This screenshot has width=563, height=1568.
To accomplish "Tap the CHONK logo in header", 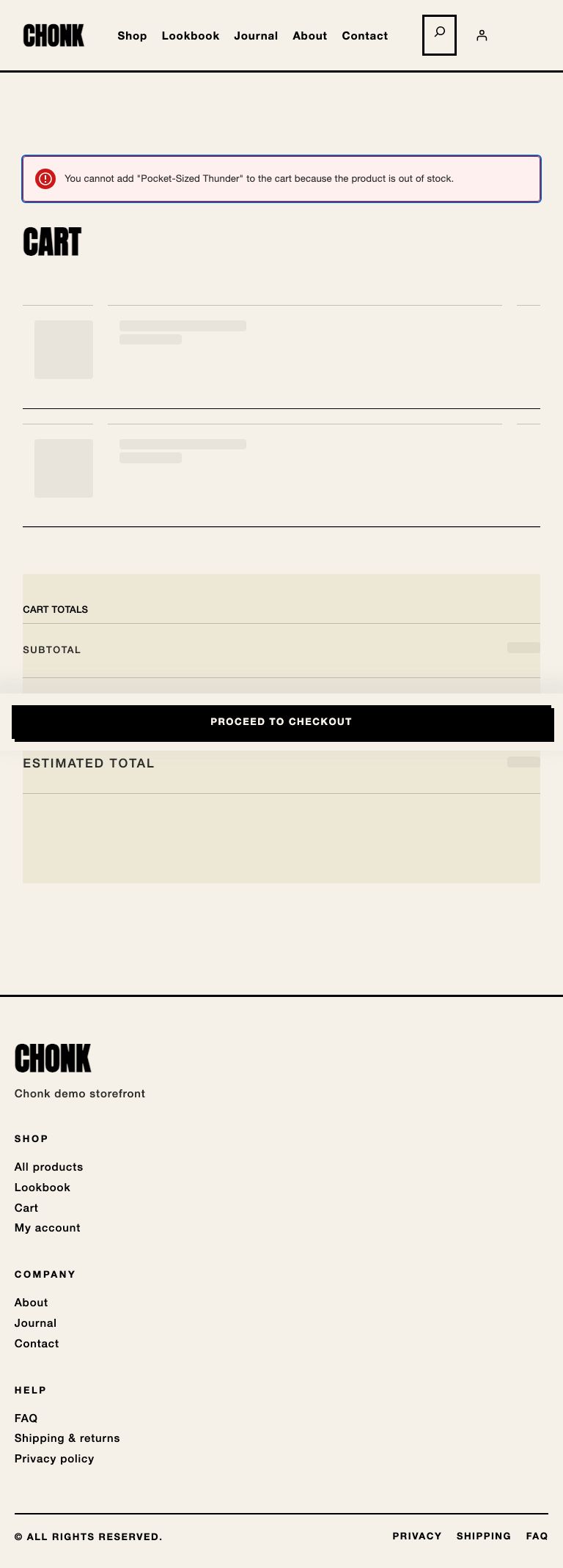I will (54, 35).
